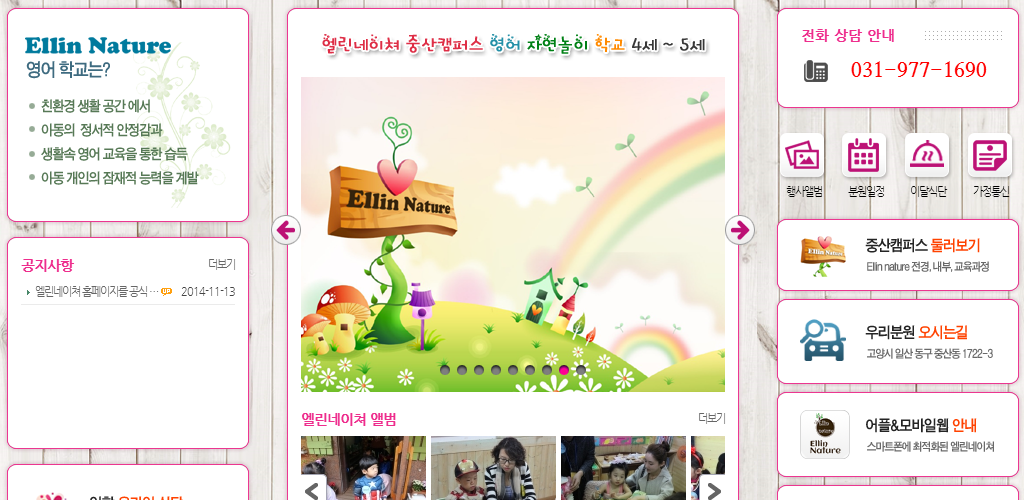This screenshot has height=500, width=1024.
Task: Advance to the next banner slide
Action: pyautogui.click(x=739, y=230)
